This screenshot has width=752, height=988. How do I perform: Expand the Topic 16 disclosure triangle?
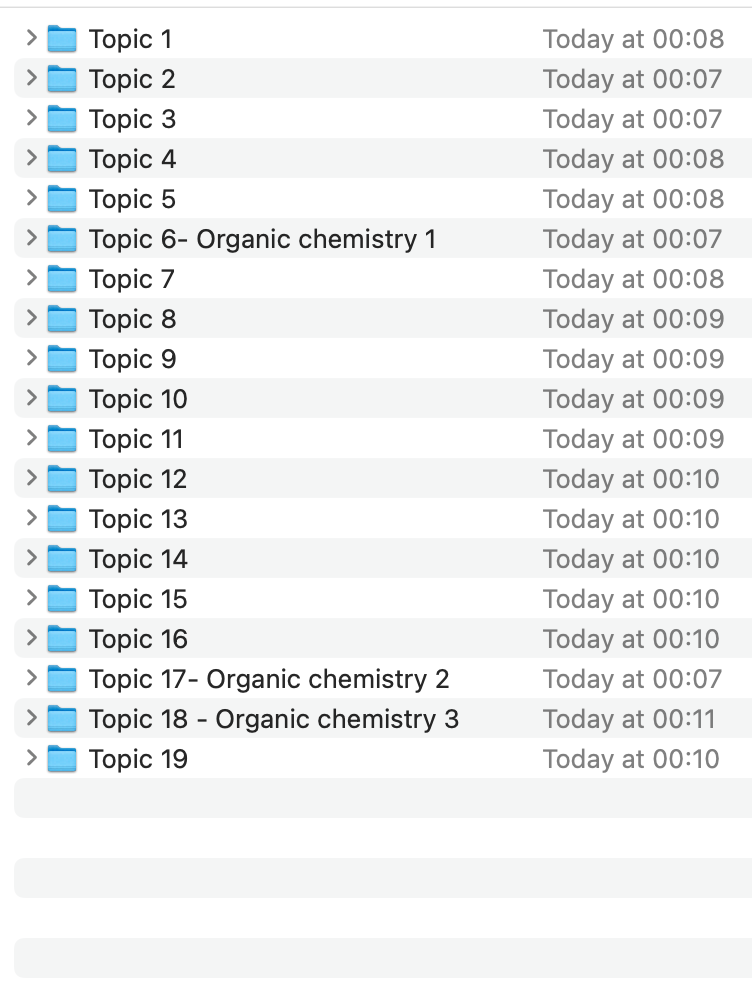pyautogui.click(x=30, y=639)
